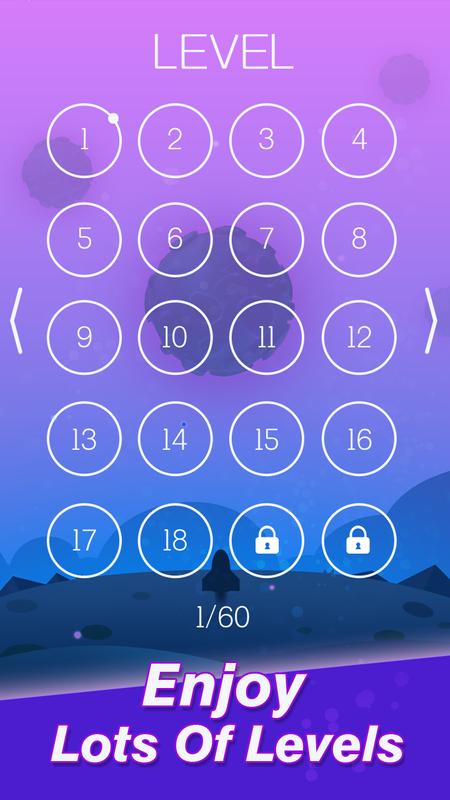Open level 15
The image size is (450, 800).
[267, 439]
